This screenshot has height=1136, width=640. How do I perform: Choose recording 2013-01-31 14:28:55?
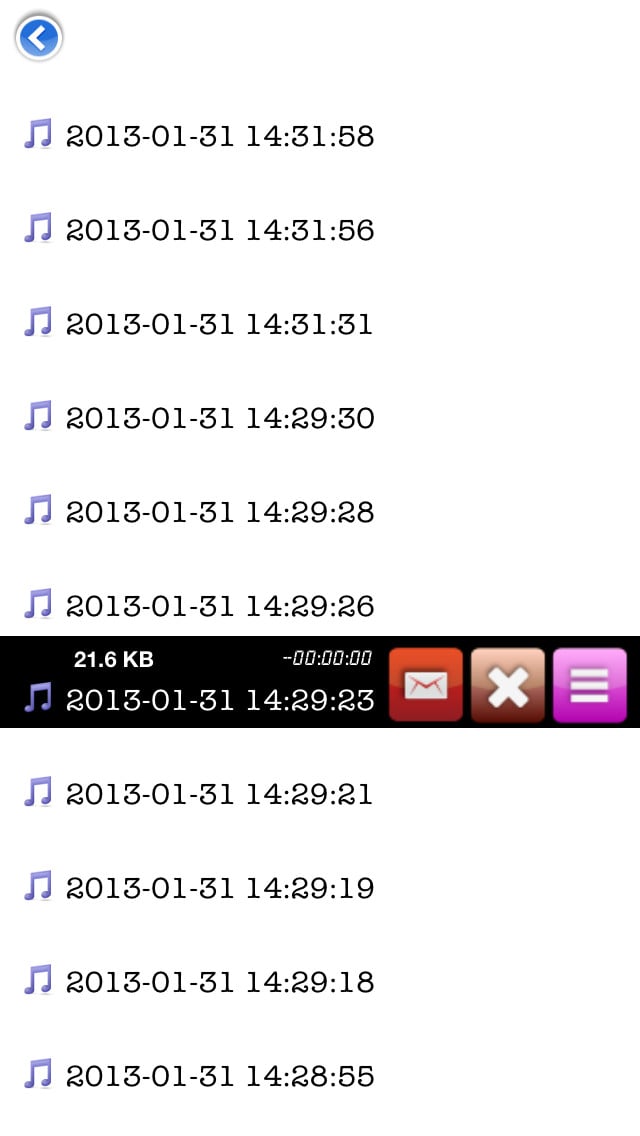(x=320, y=1076)
